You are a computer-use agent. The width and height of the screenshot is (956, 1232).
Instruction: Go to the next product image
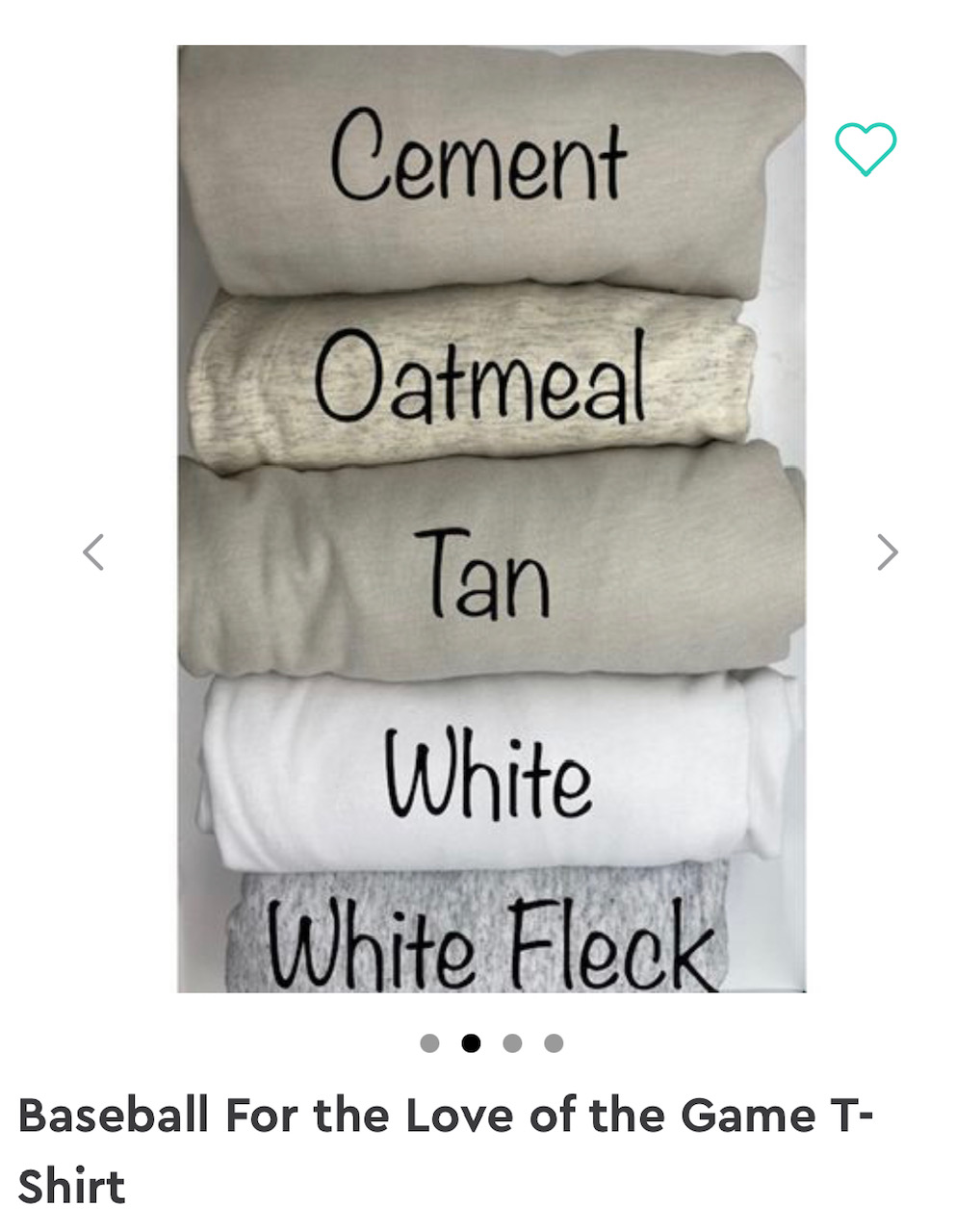pyautogui.click(x=887, y=552)
